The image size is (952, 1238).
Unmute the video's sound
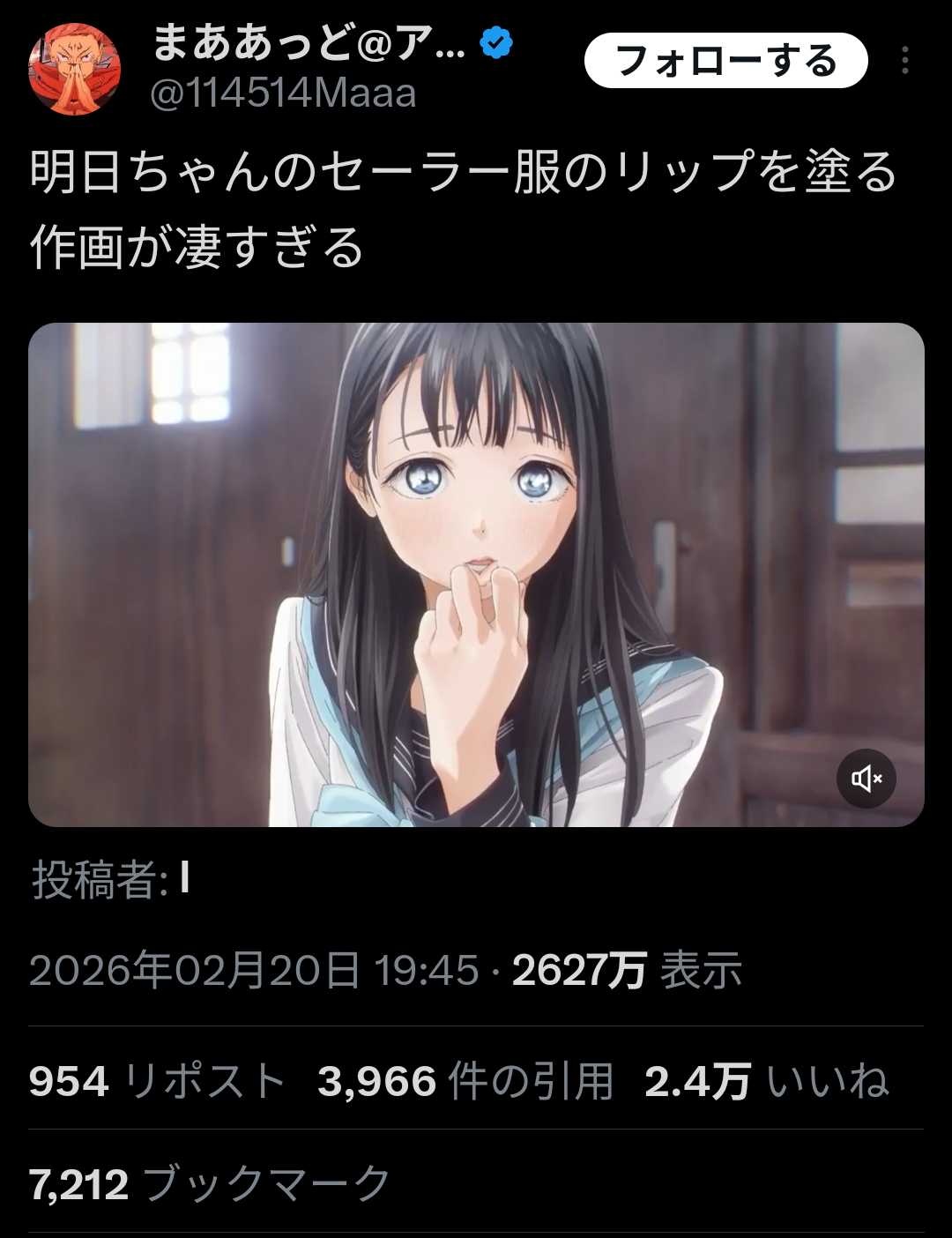866,778
